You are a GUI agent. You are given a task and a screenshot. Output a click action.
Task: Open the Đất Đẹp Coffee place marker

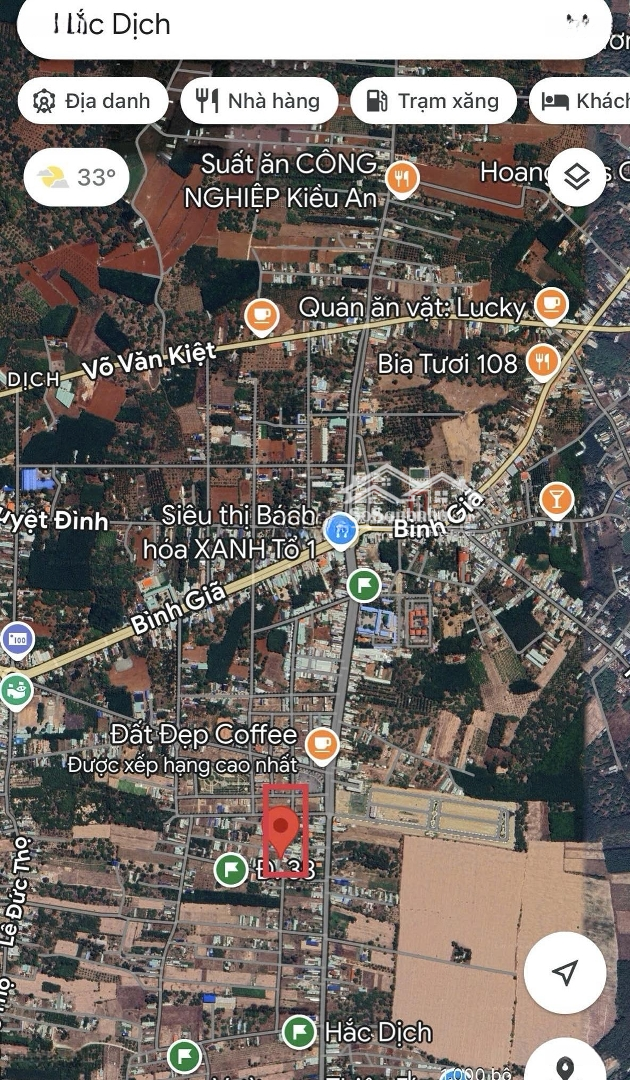(x=321, y=743)
